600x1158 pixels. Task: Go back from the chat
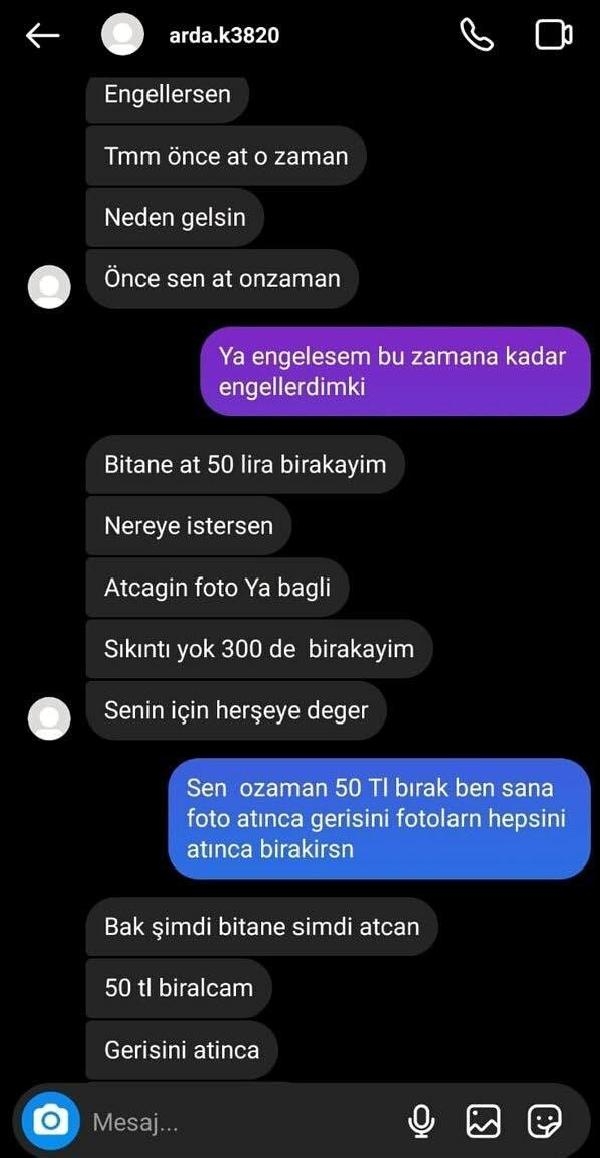tap(42, 36)
